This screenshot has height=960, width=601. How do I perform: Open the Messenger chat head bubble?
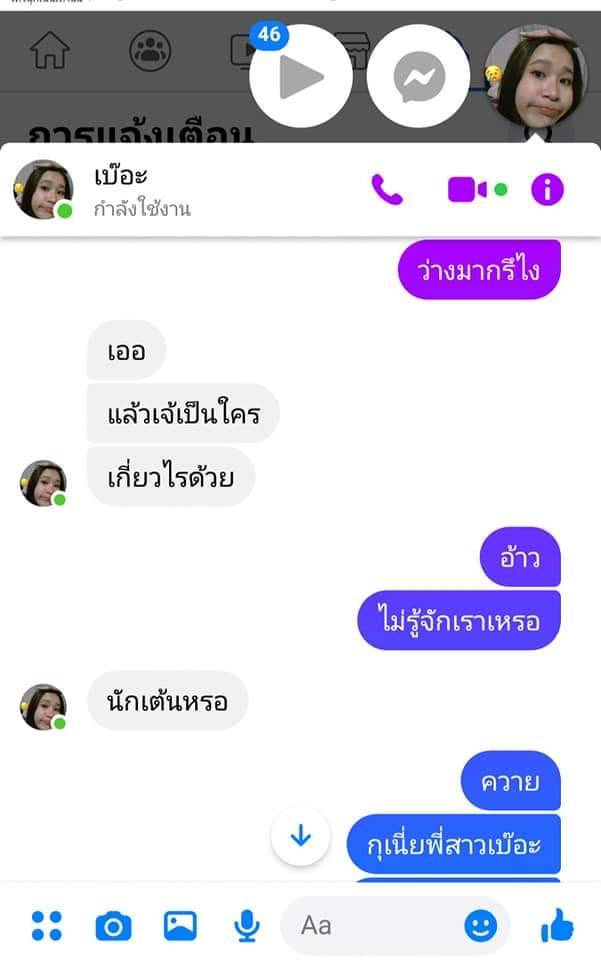(x=418, y=76)
